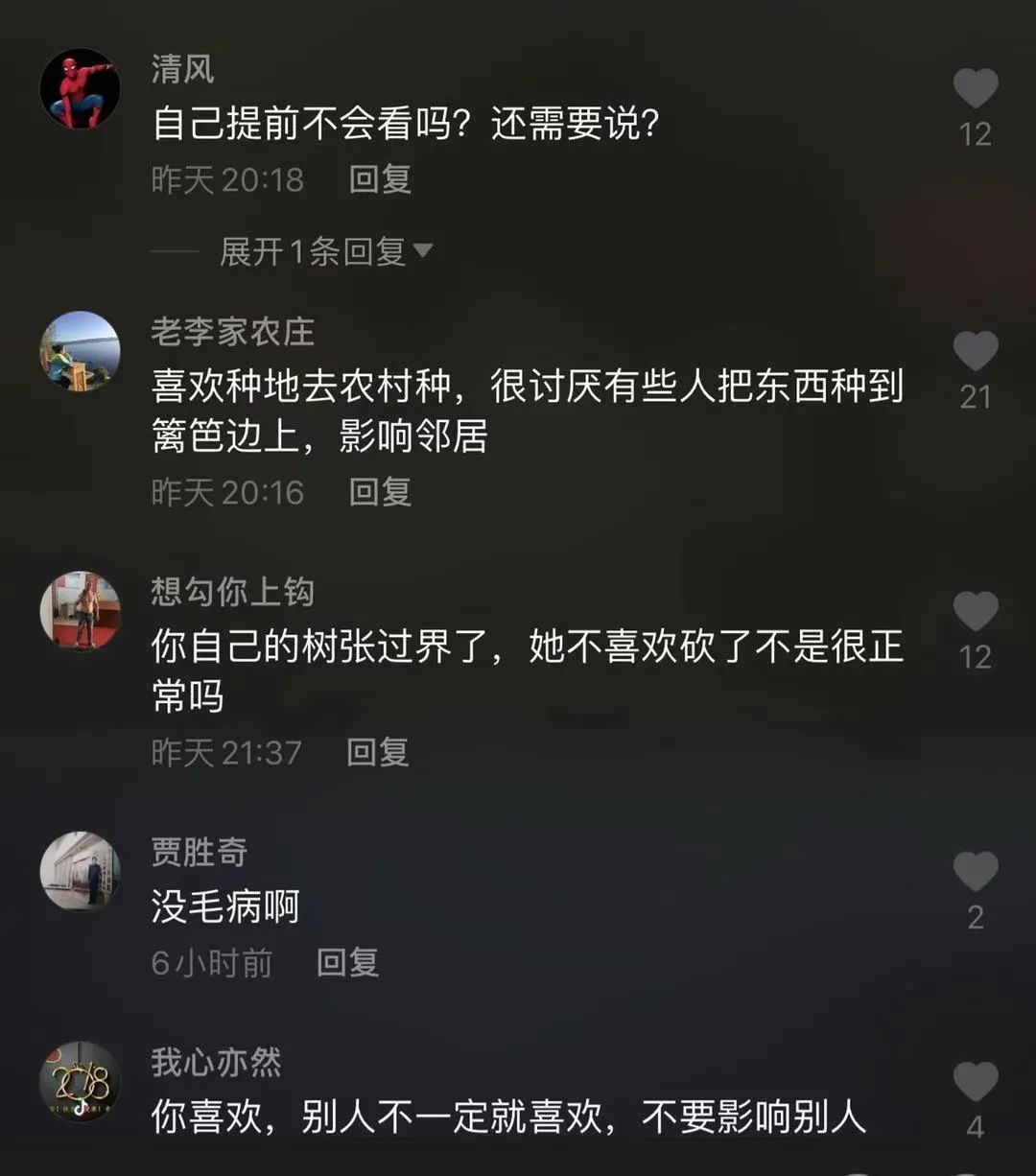Reply to 贾胜奇's comment
The image size is (1036, 1176).
pos(348,962)
